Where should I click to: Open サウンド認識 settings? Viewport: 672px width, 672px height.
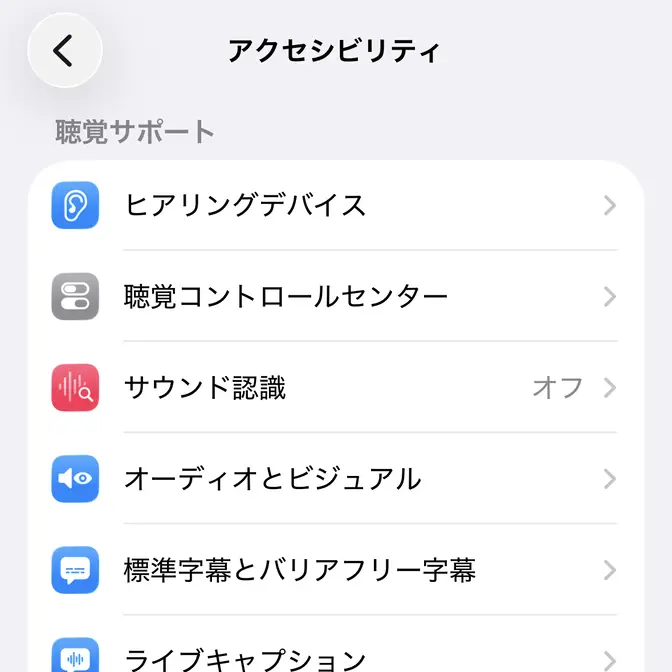pyautogui.click(x=335, y=387)
